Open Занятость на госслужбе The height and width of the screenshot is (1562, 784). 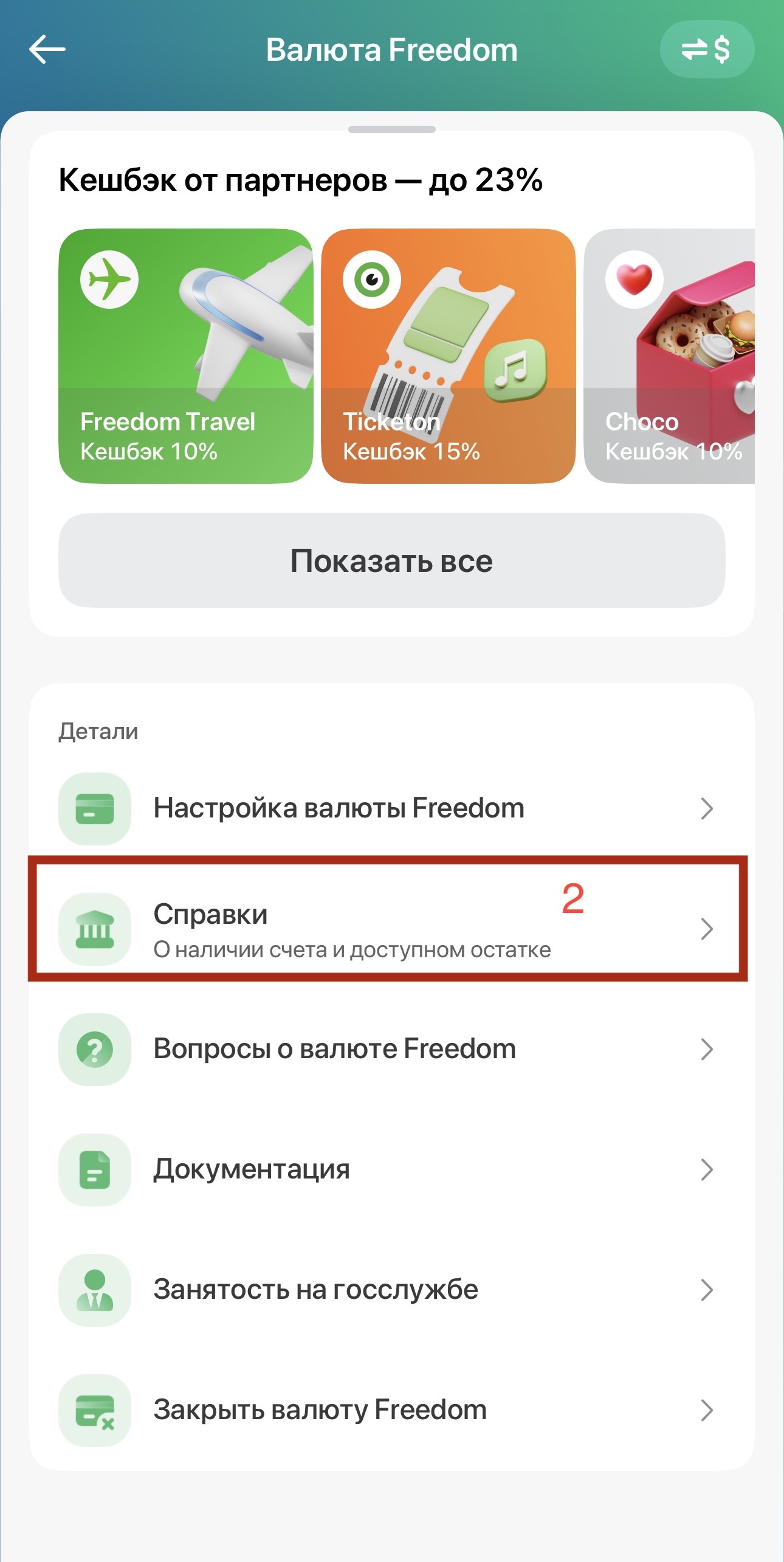[x=392, y=1290]
